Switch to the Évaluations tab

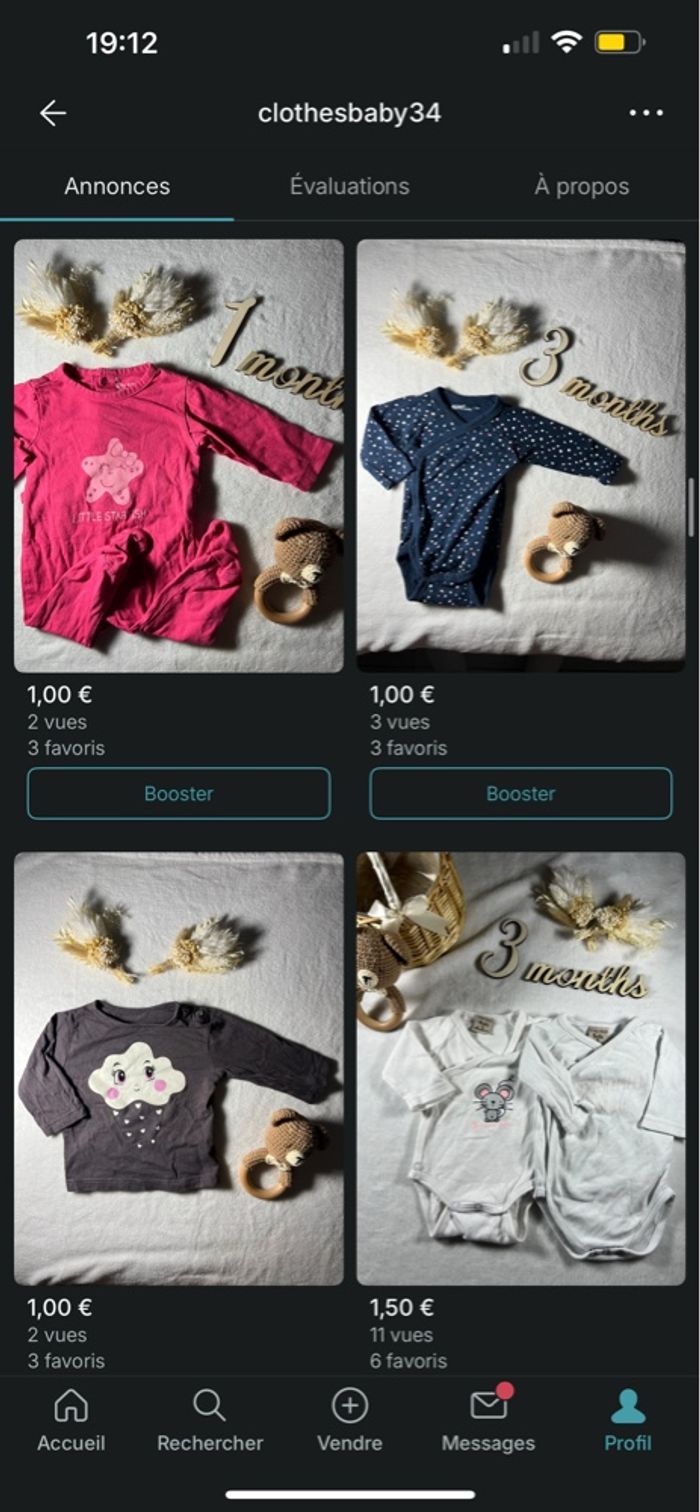[349, 186]
